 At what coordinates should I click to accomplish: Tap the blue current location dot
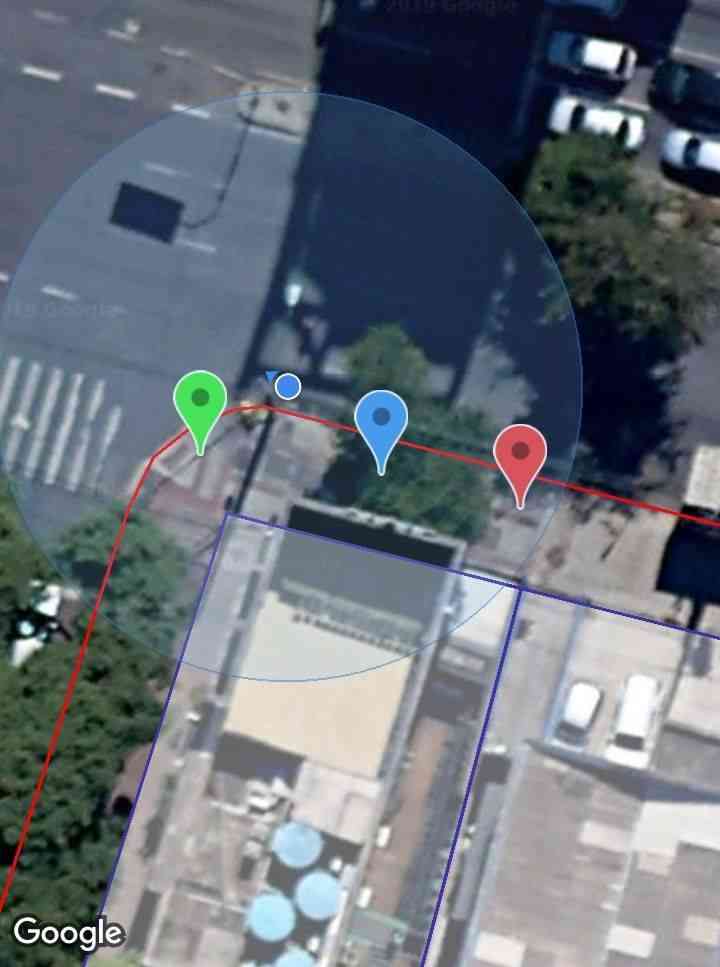pos(288,386)
